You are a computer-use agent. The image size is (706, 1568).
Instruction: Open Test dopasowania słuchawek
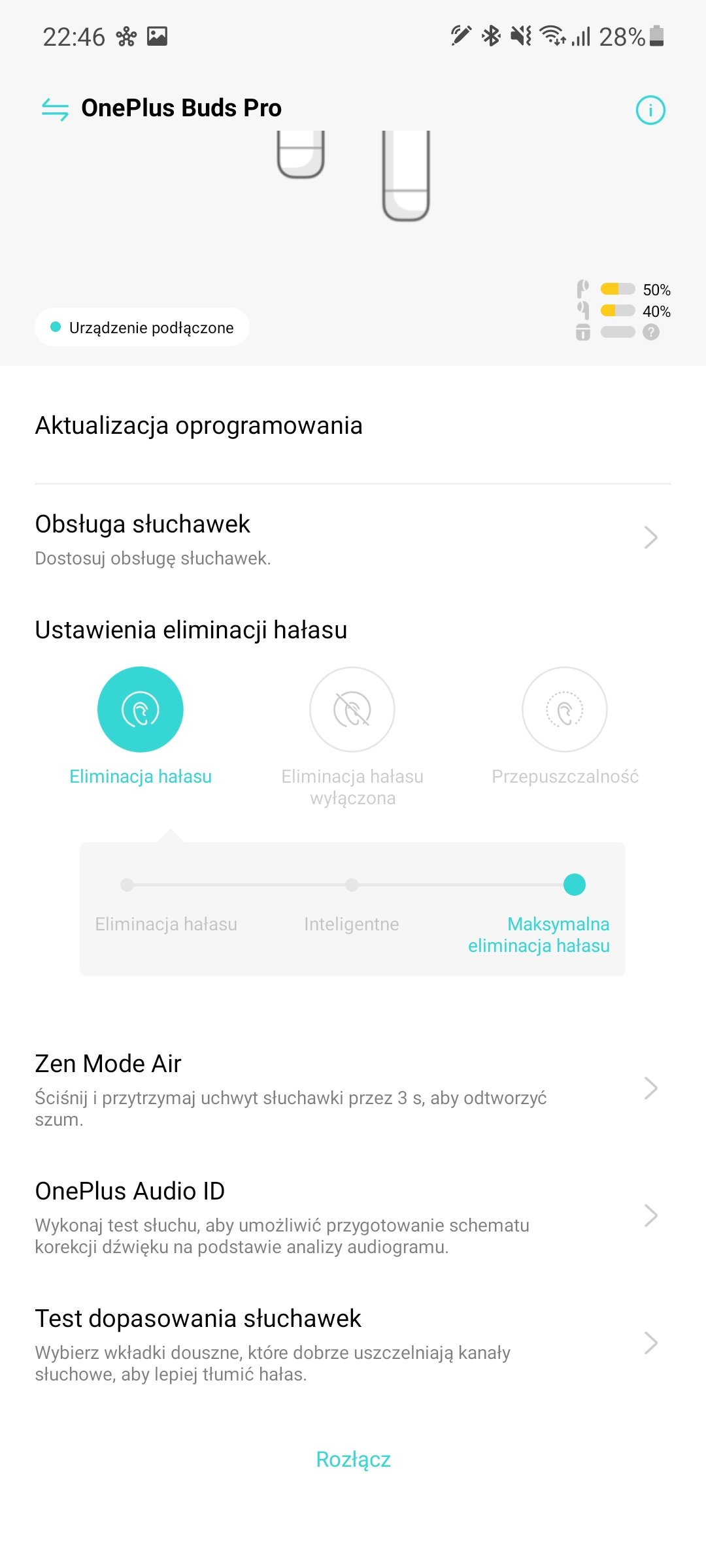pyautogui.click(x=353, y=1344)
